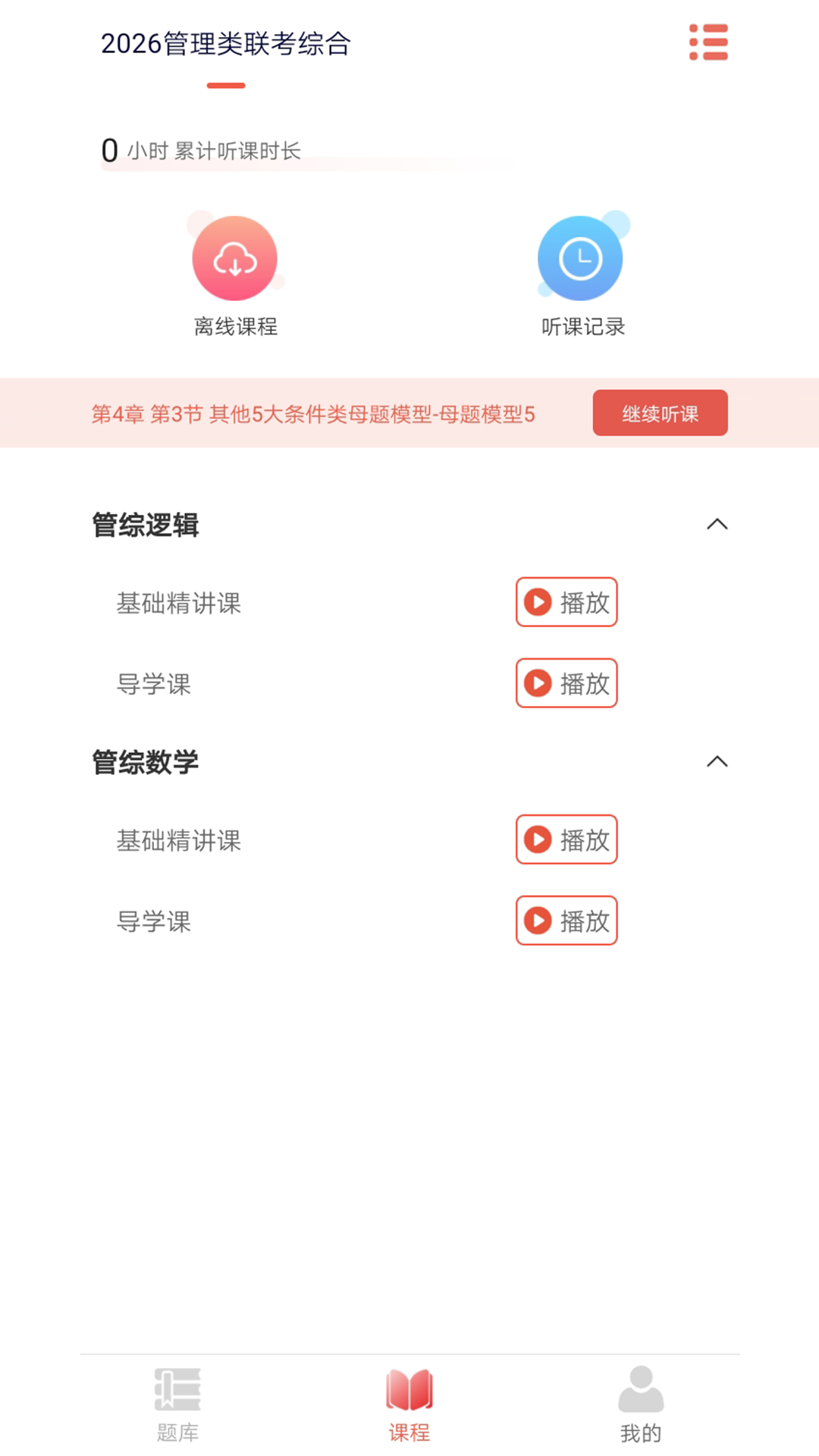The image size is (819, 1456).
Task: Play 基础精讲课 under 管综逻辑
Action: [566, 603]
